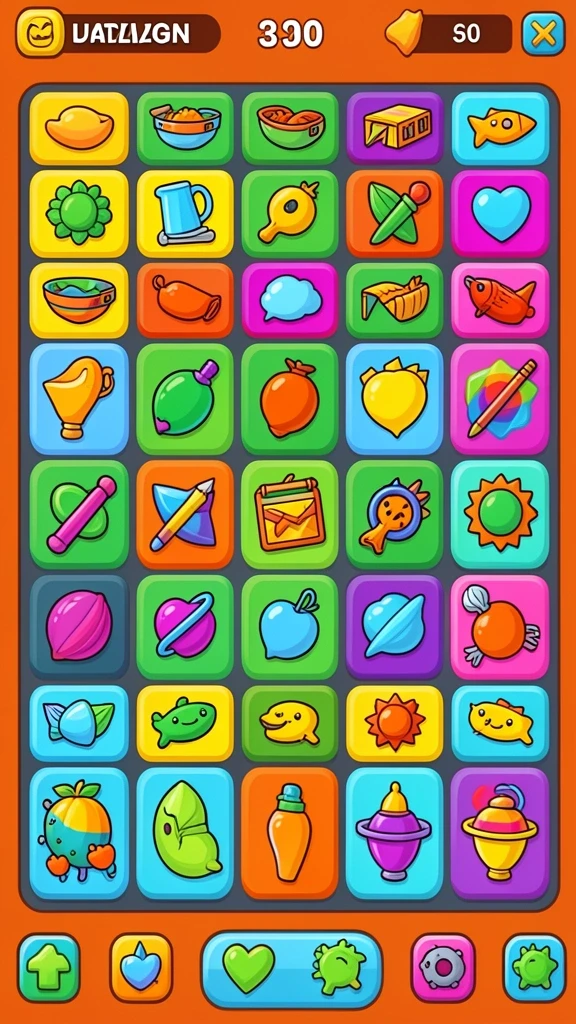Open the pink gear settings button
This screenshot has height=1024, width=576.
(x=443, y=968)
